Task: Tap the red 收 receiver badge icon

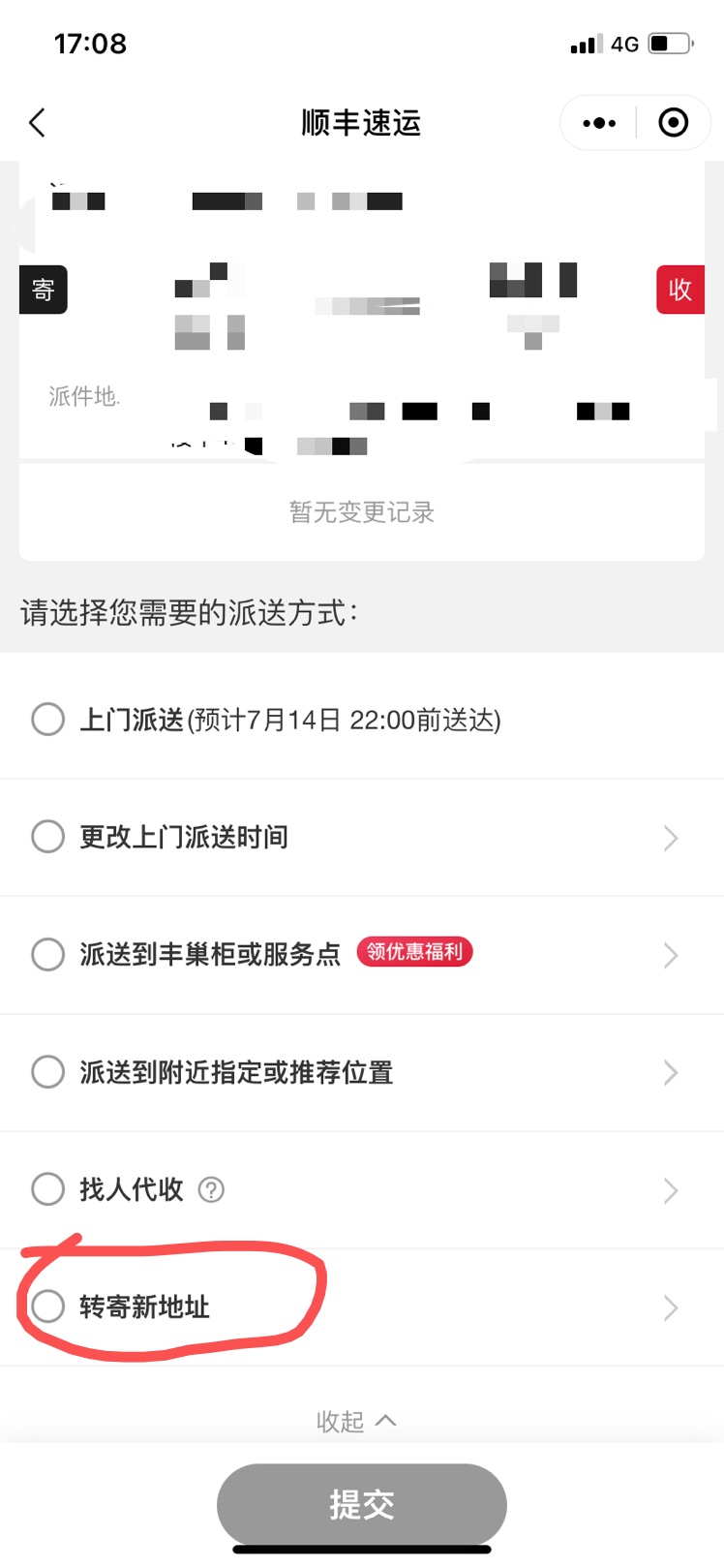Action: click(x=680, y=290)
